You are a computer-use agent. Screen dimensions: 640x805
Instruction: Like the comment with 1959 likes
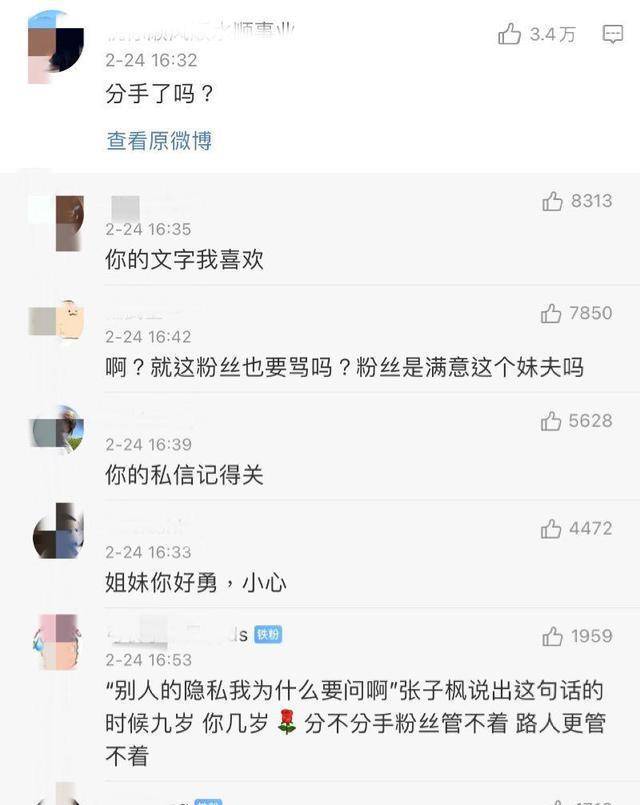552,637
